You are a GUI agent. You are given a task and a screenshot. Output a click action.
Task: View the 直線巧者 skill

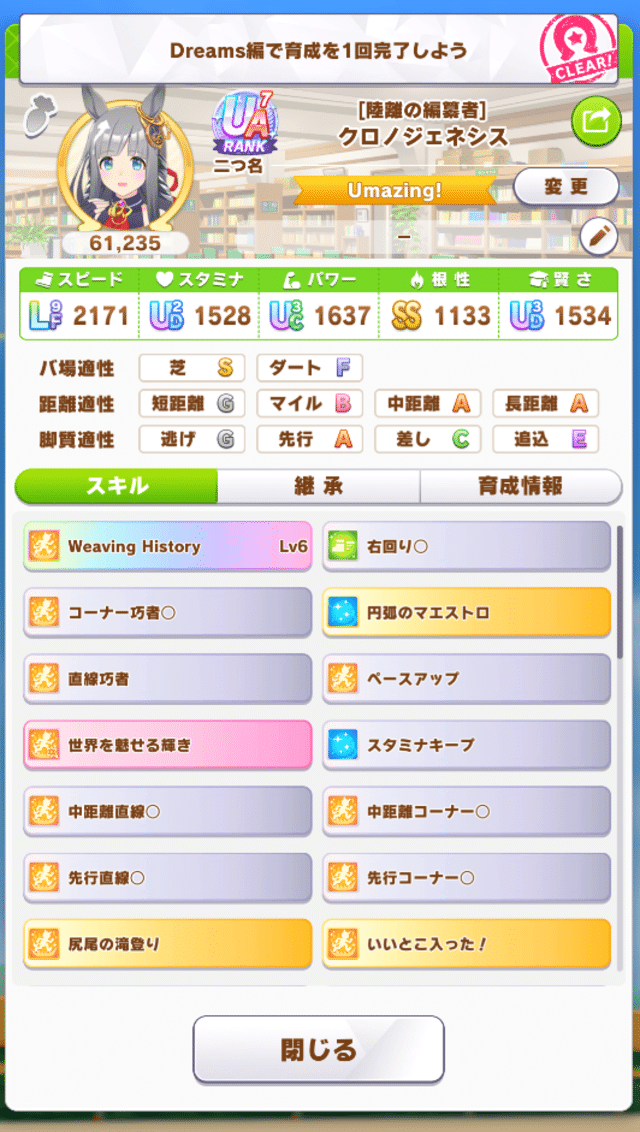[167, 679]
